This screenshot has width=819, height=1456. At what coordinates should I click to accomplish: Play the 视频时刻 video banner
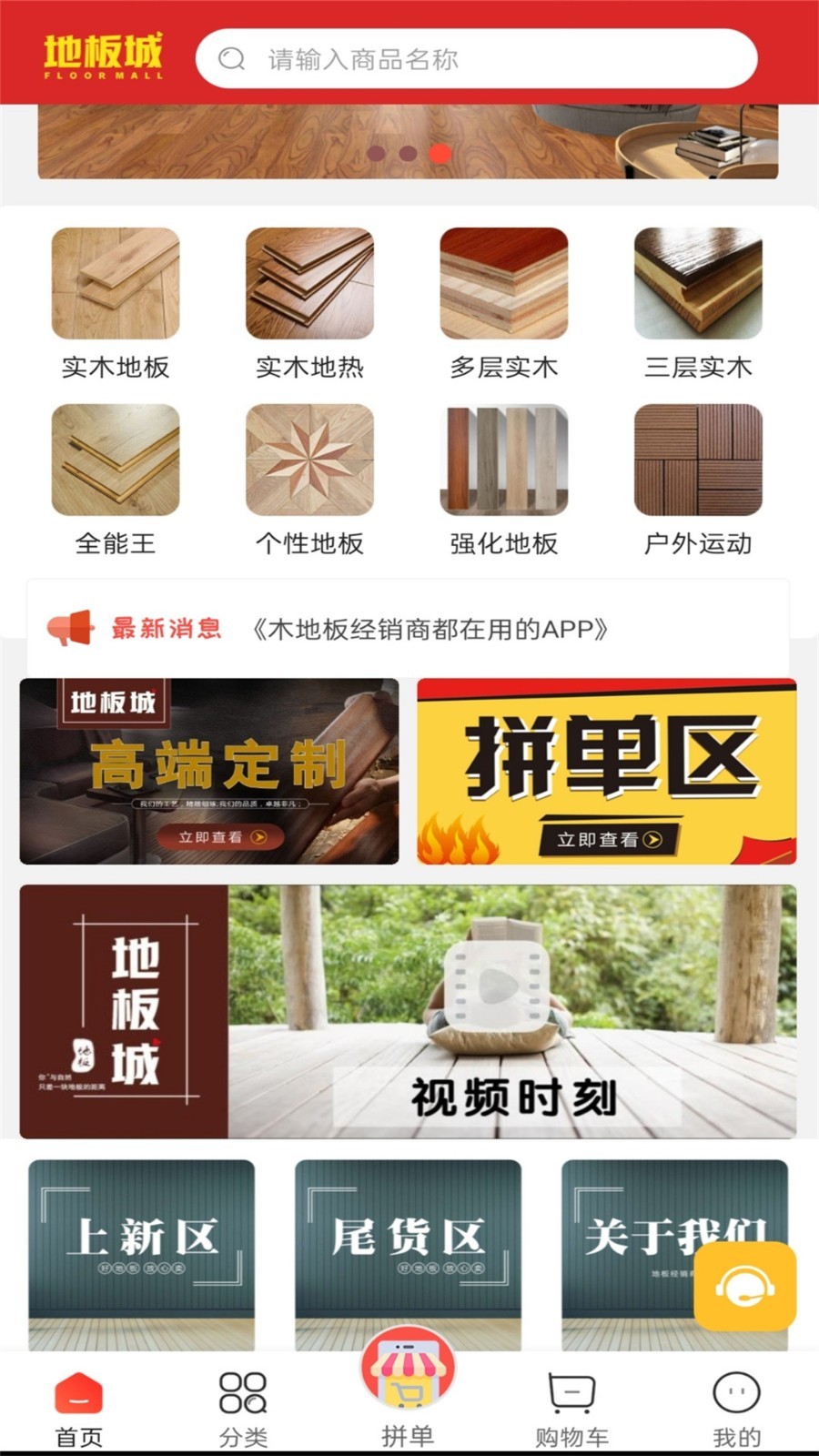coord(498,986)
